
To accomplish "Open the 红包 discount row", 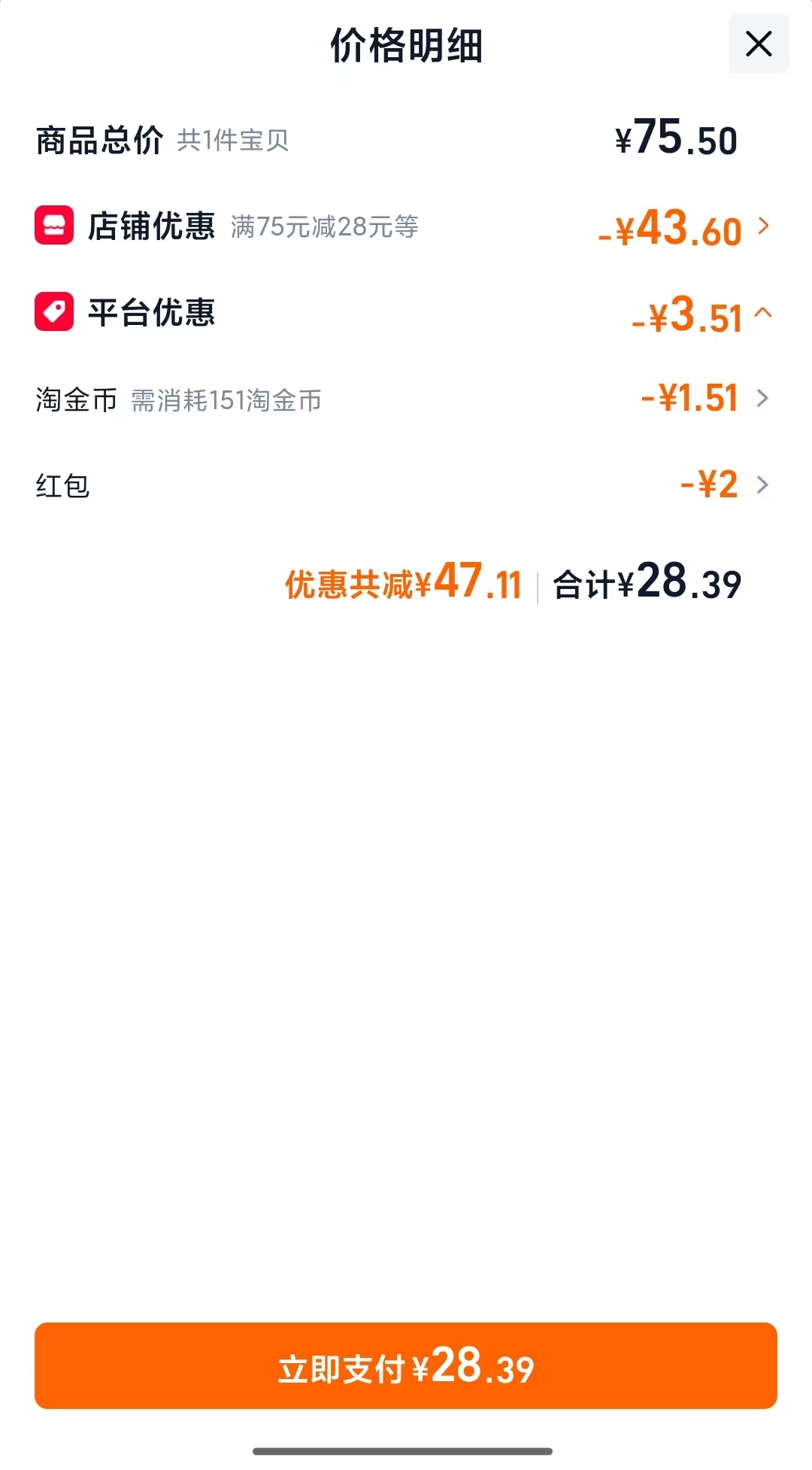I will click(404, 485).
